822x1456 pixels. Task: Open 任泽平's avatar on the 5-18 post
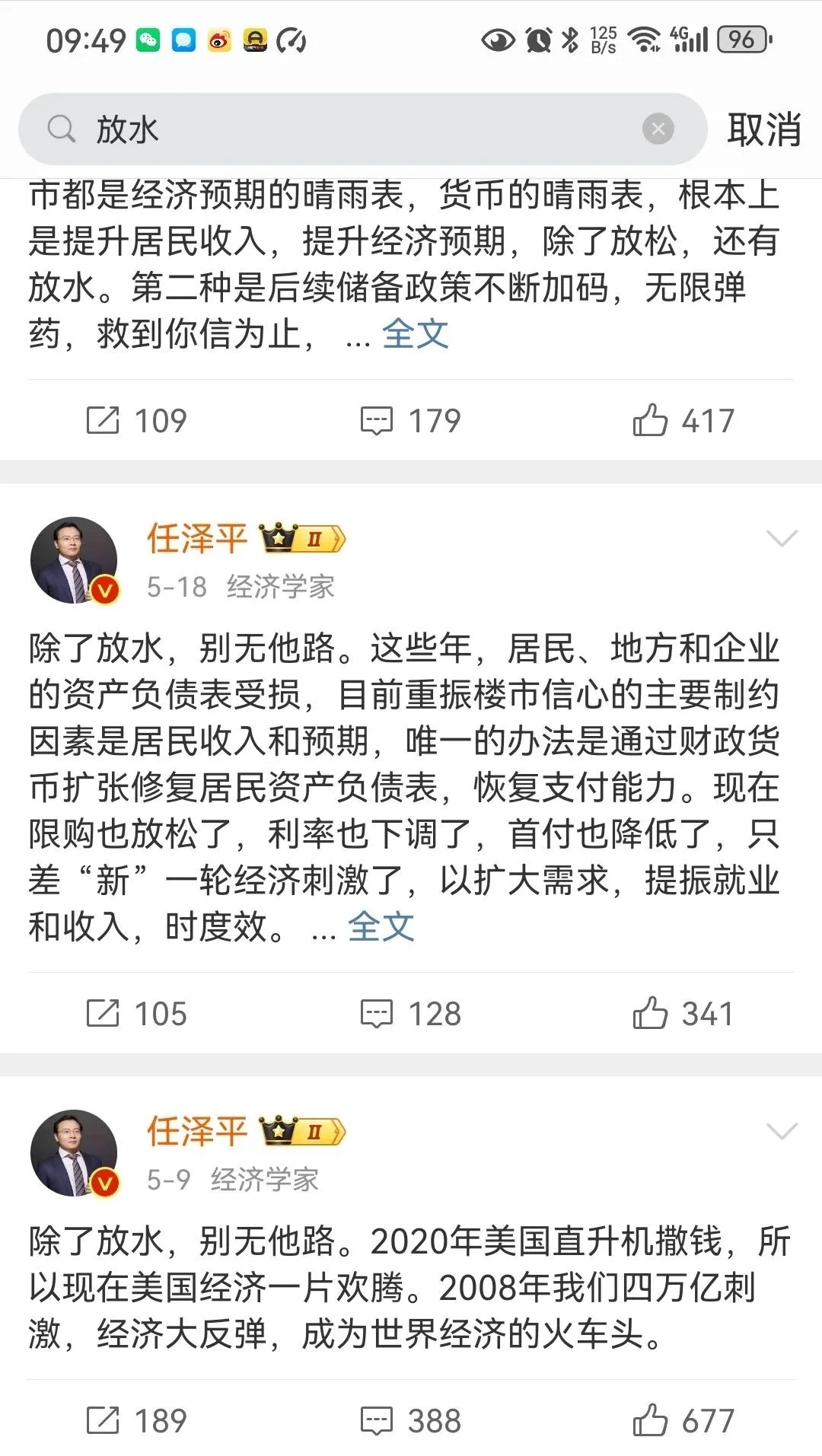click(x=75, y=561)
